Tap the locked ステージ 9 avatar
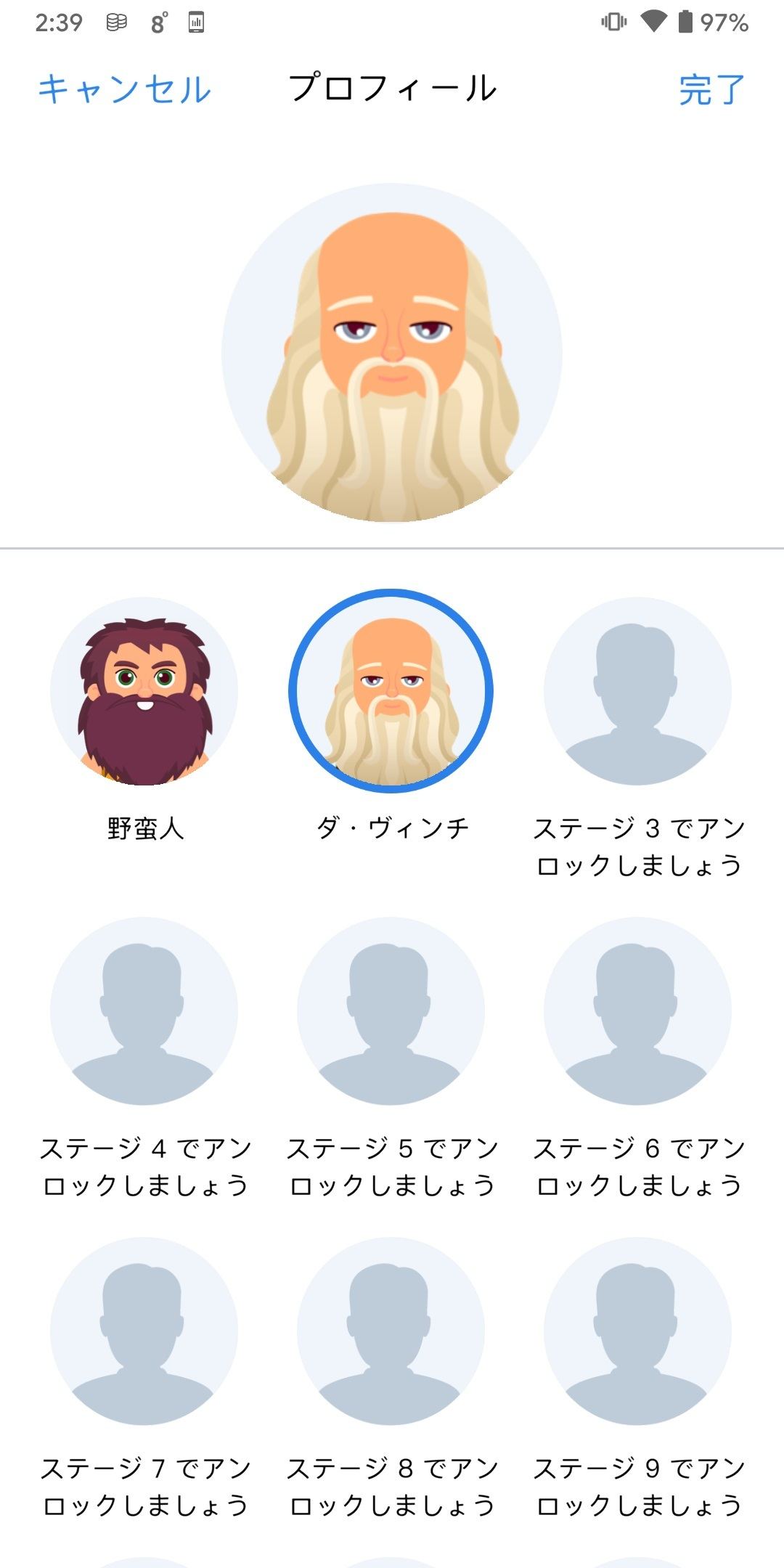 (638, 1331)
